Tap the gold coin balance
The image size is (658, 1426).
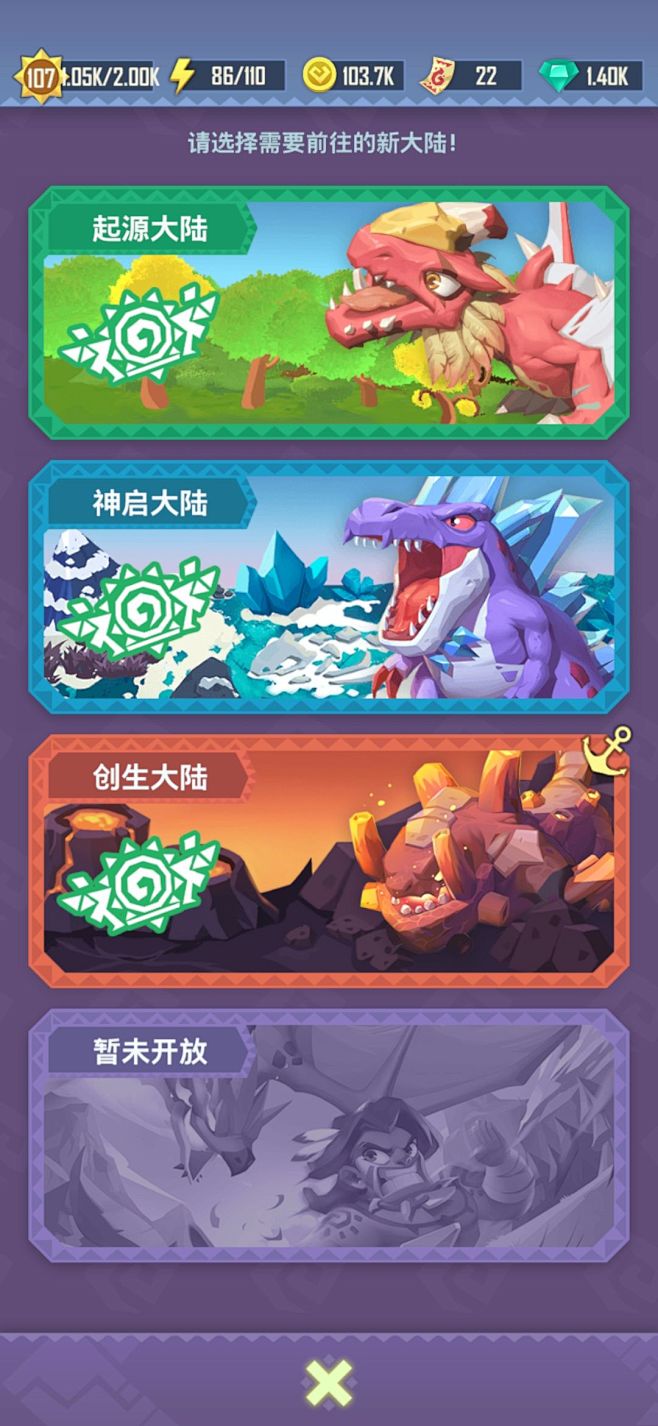(353, 76)
